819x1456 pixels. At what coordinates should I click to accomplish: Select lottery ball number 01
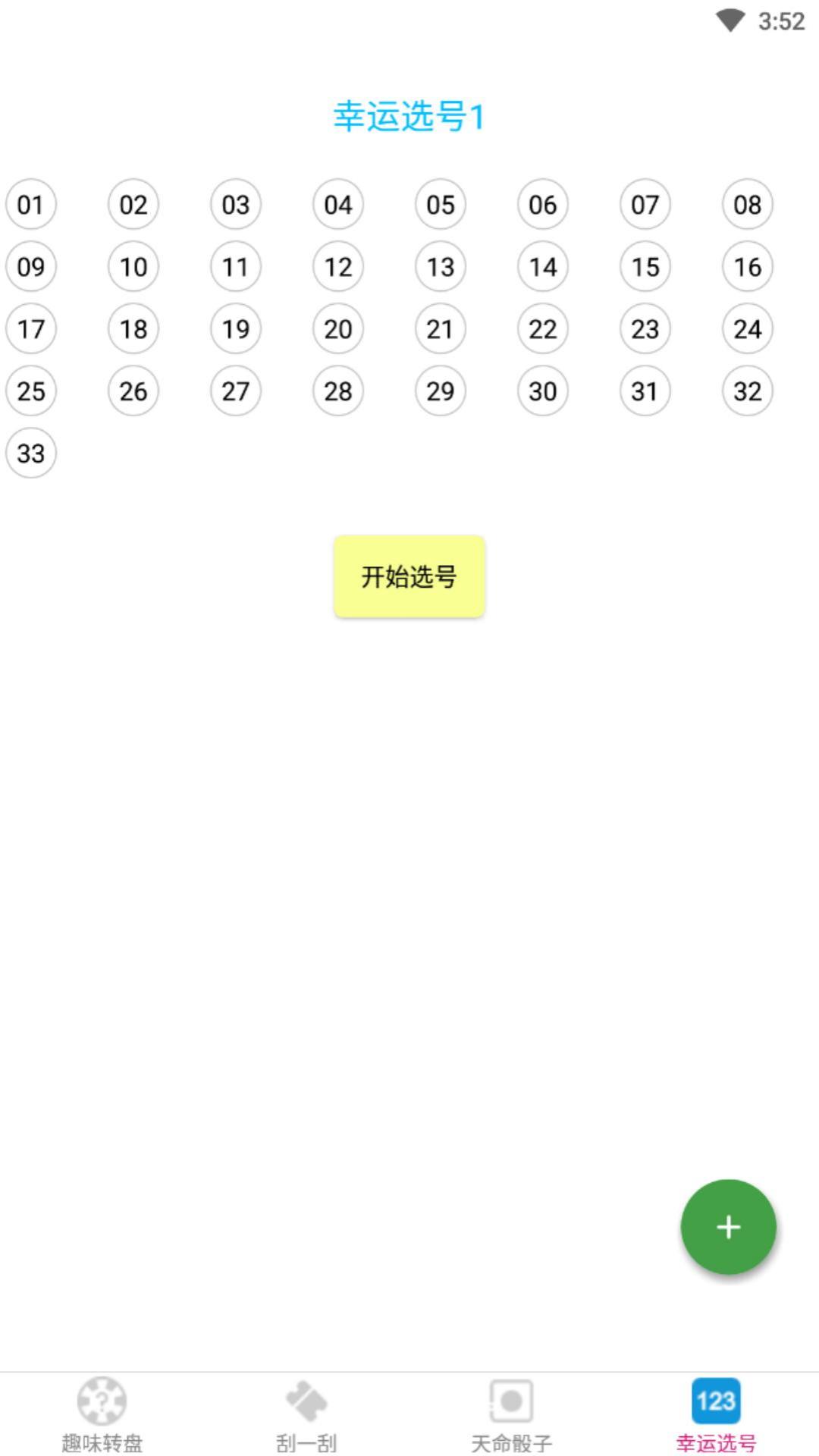[30, 204]
